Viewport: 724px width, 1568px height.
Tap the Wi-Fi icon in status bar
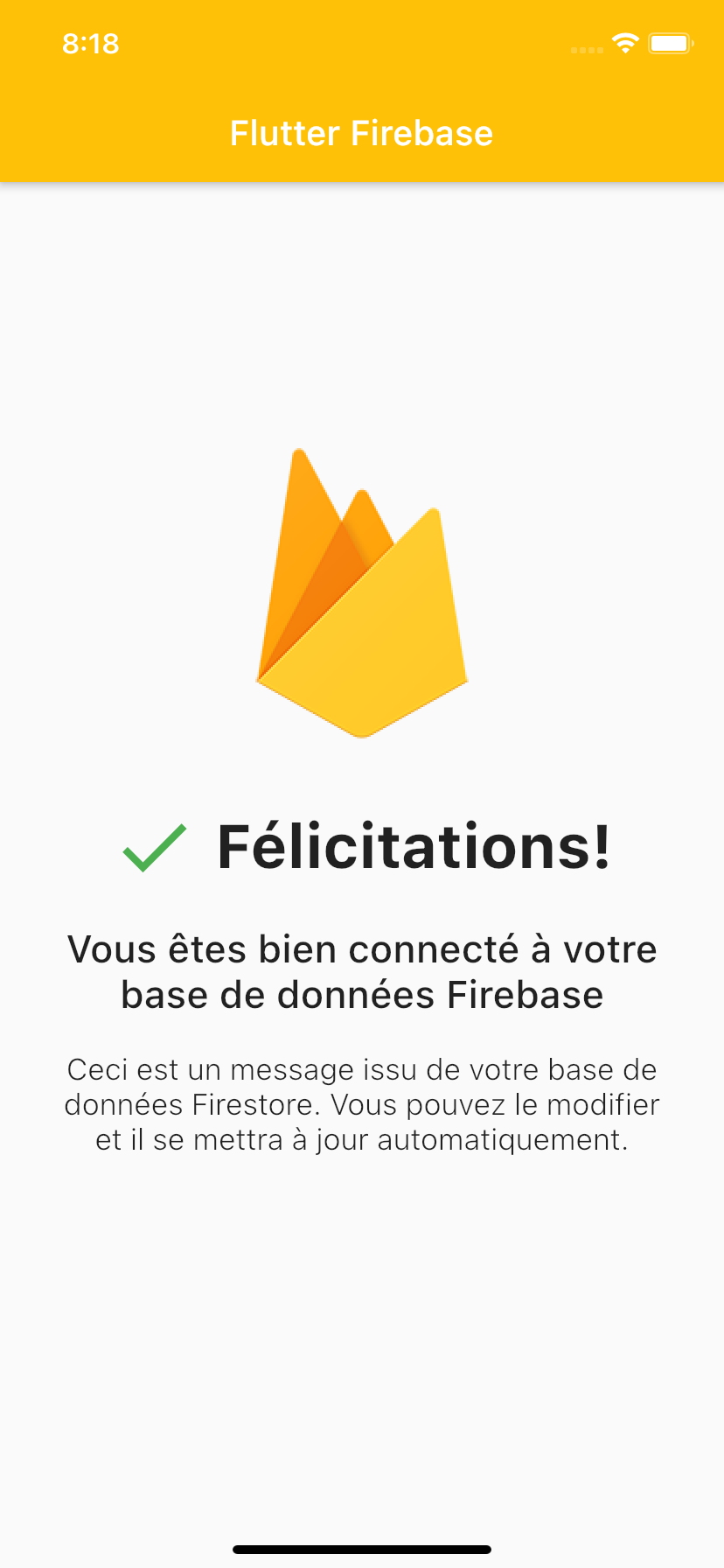coord(625,44)
